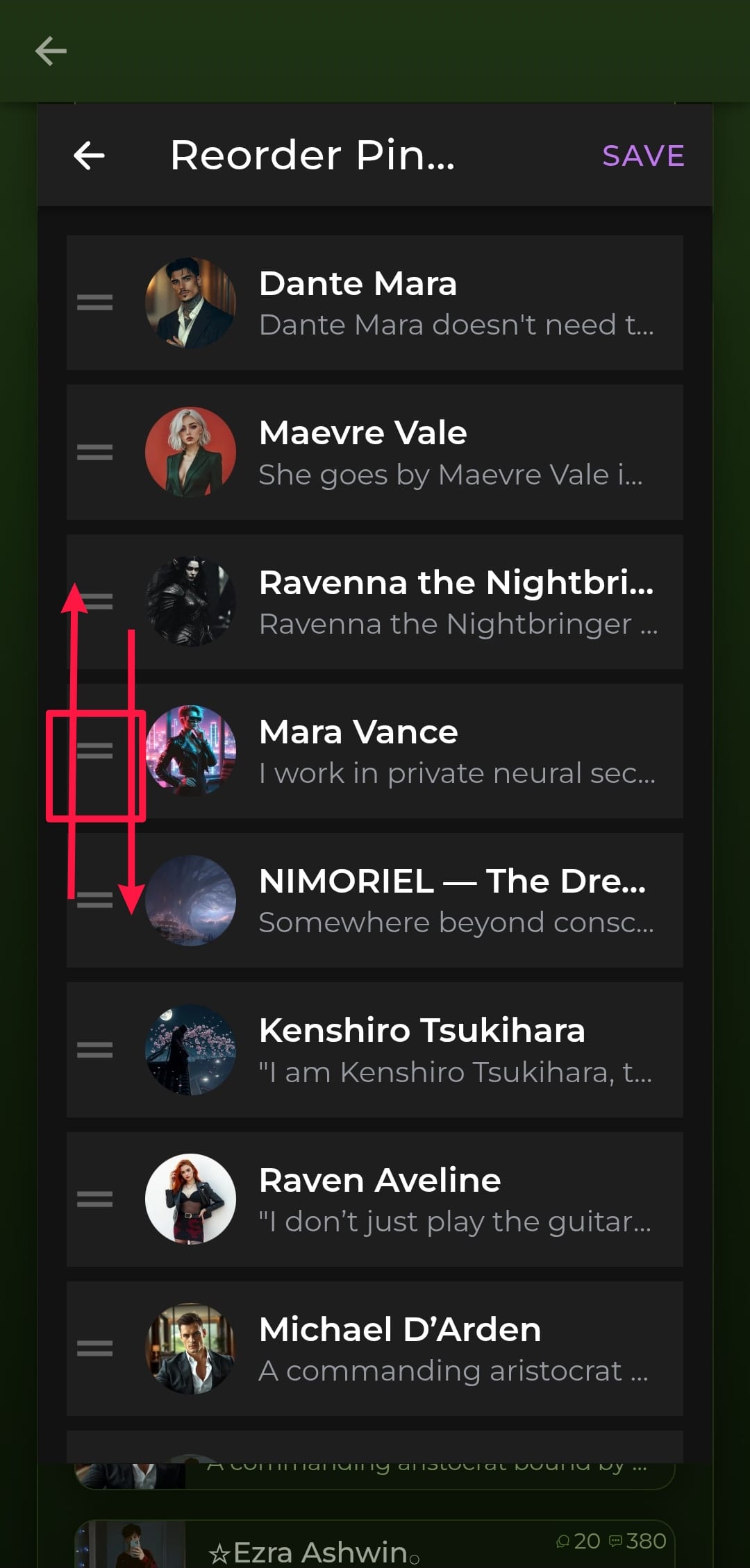This screenshot has height=1568, width=750.
Task: Go back from Reorder Pinned dialog
Action: pos(90,155)
